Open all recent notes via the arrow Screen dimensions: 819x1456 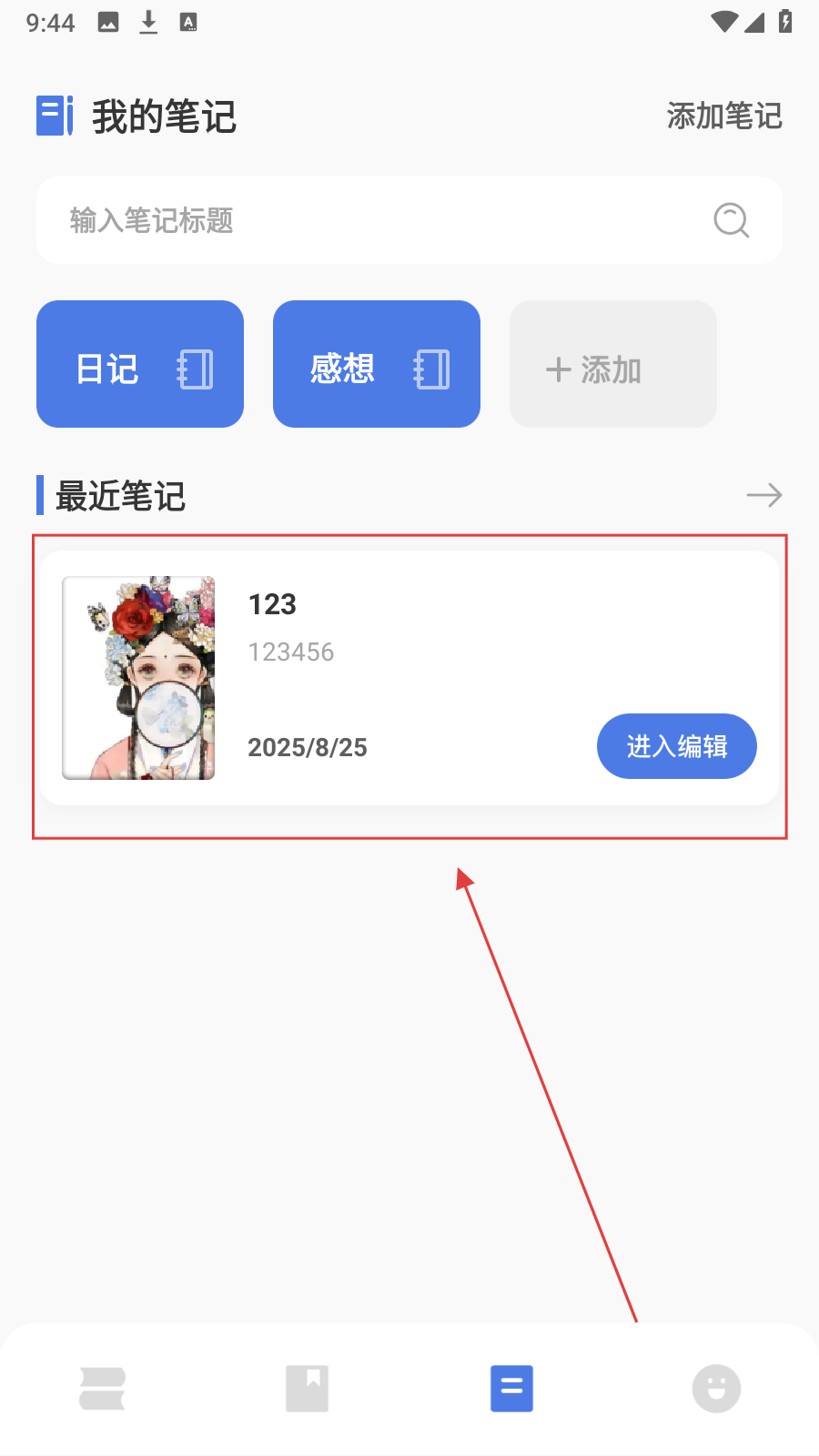764,495
